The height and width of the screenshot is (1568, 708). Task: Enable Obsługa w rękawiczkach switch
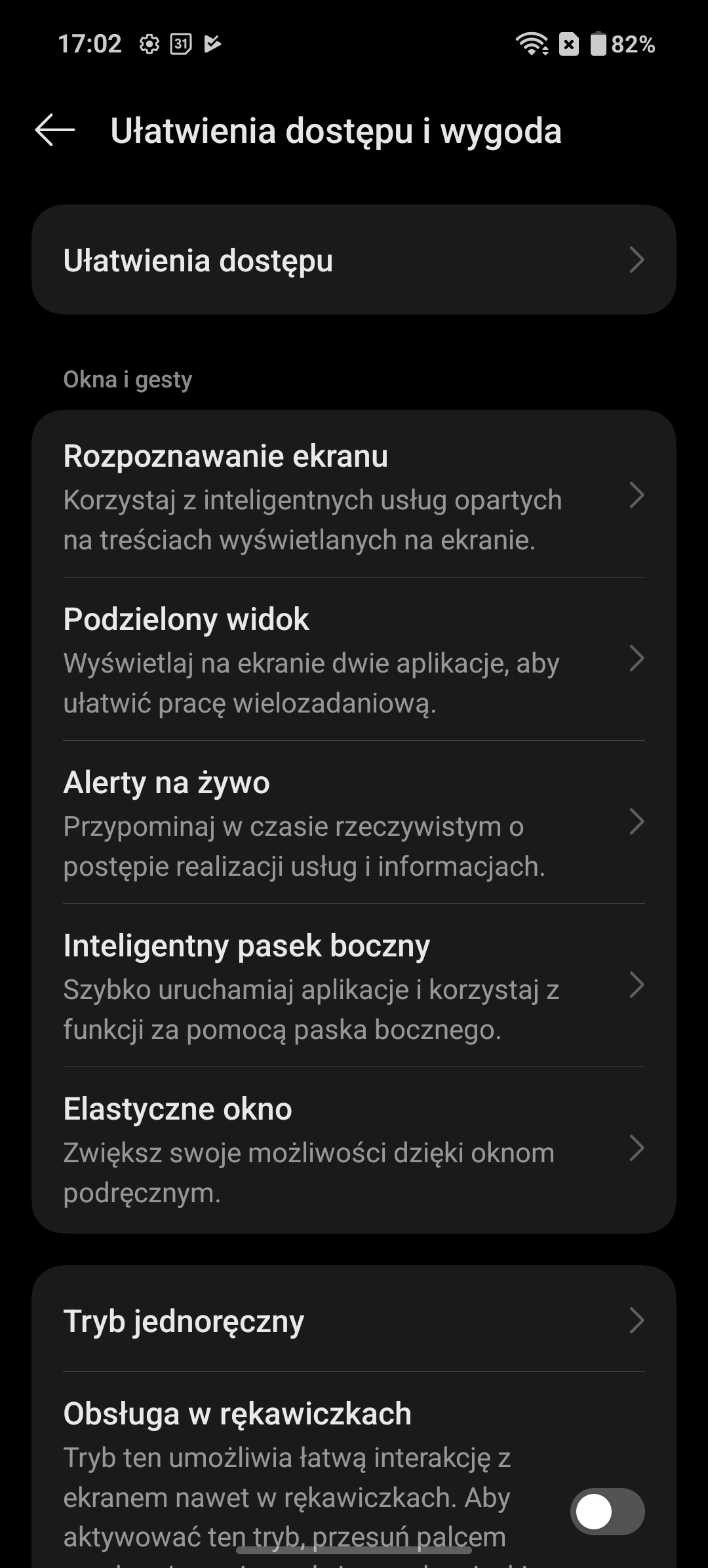pos(606,1512)
